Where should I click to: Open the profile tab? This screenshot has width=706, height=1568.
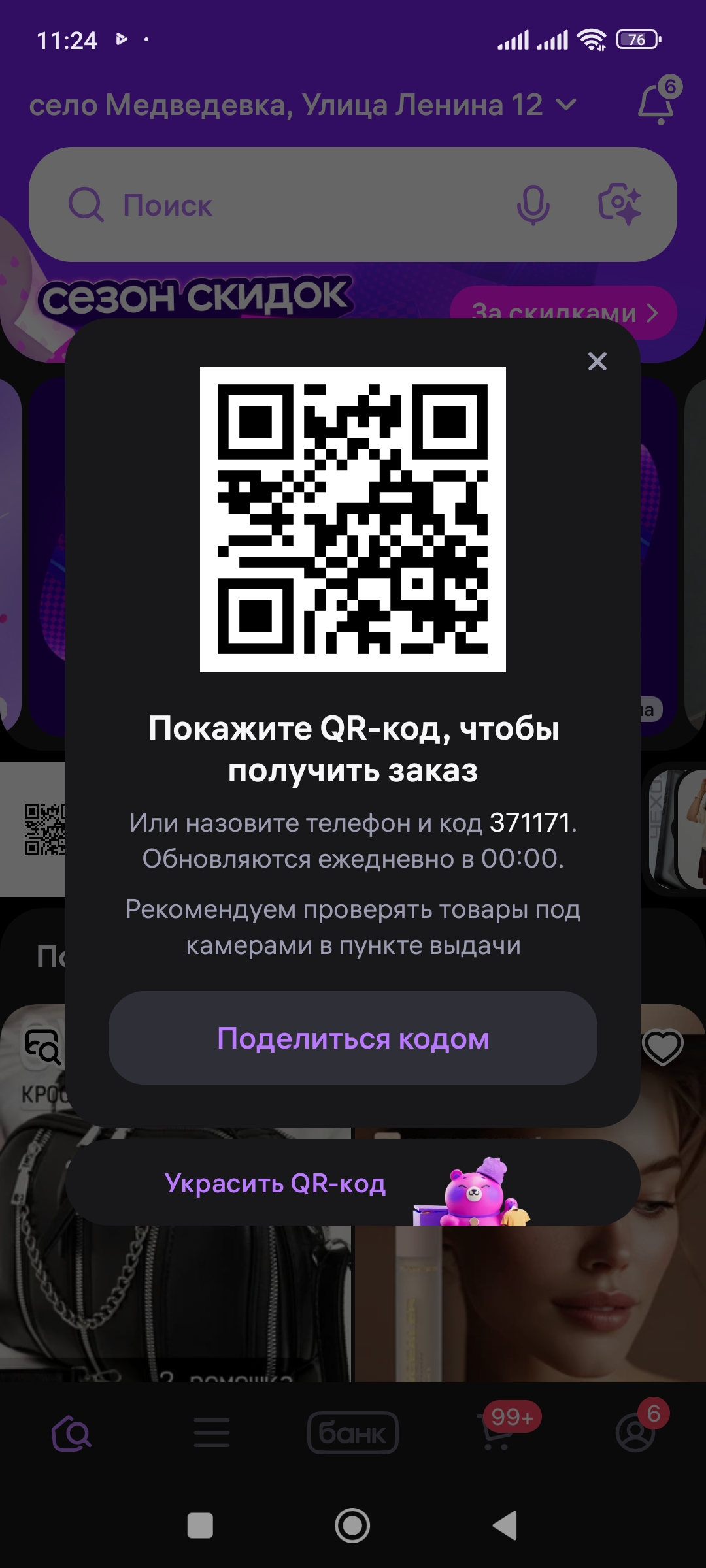(x=635, y=1433)
